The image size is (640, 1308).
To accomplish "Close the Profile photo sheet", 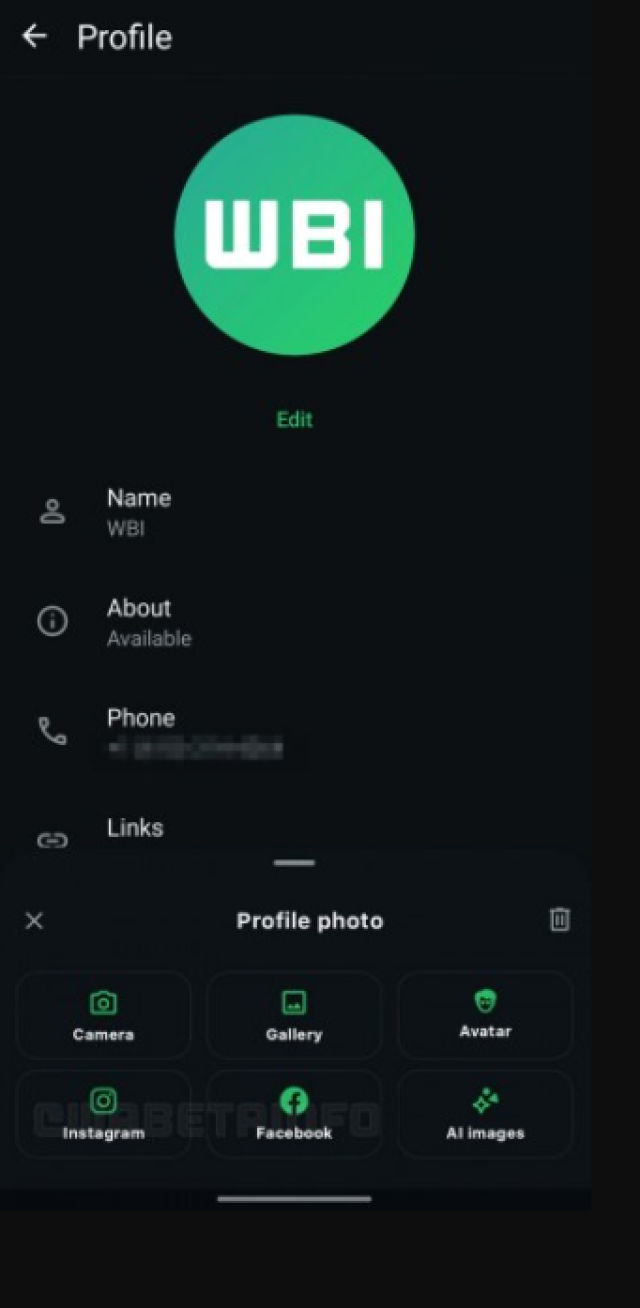I will point(34,921).
